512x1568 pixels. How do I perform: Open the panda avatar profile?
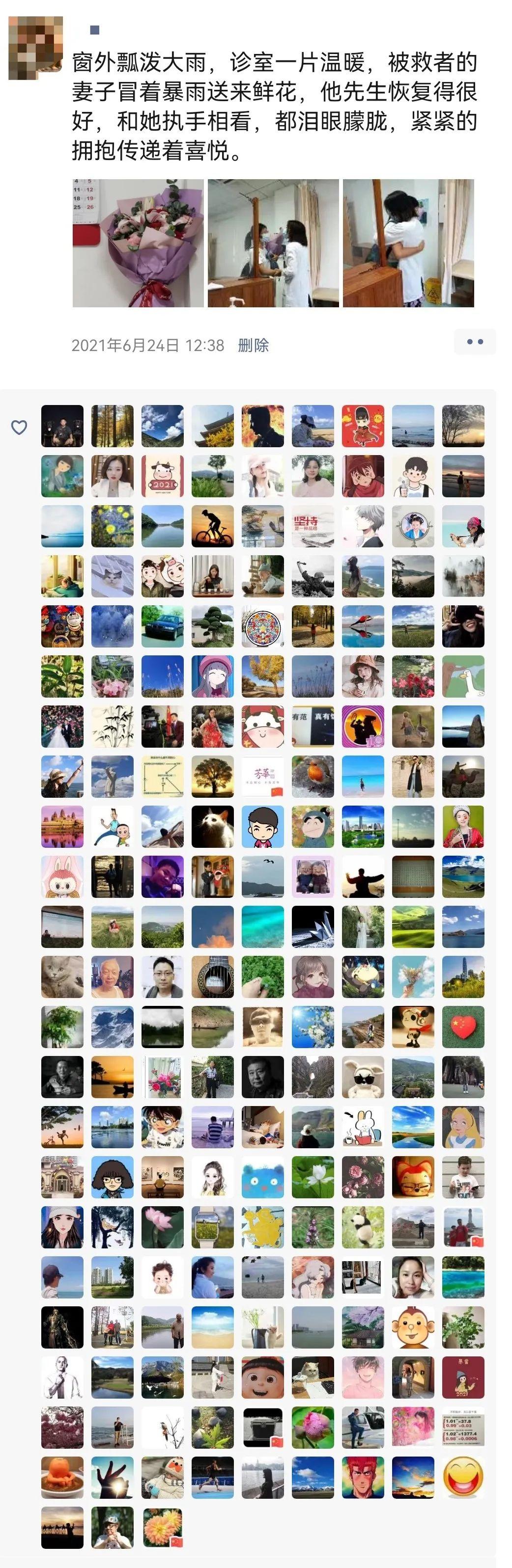[x=363, y=1227]
